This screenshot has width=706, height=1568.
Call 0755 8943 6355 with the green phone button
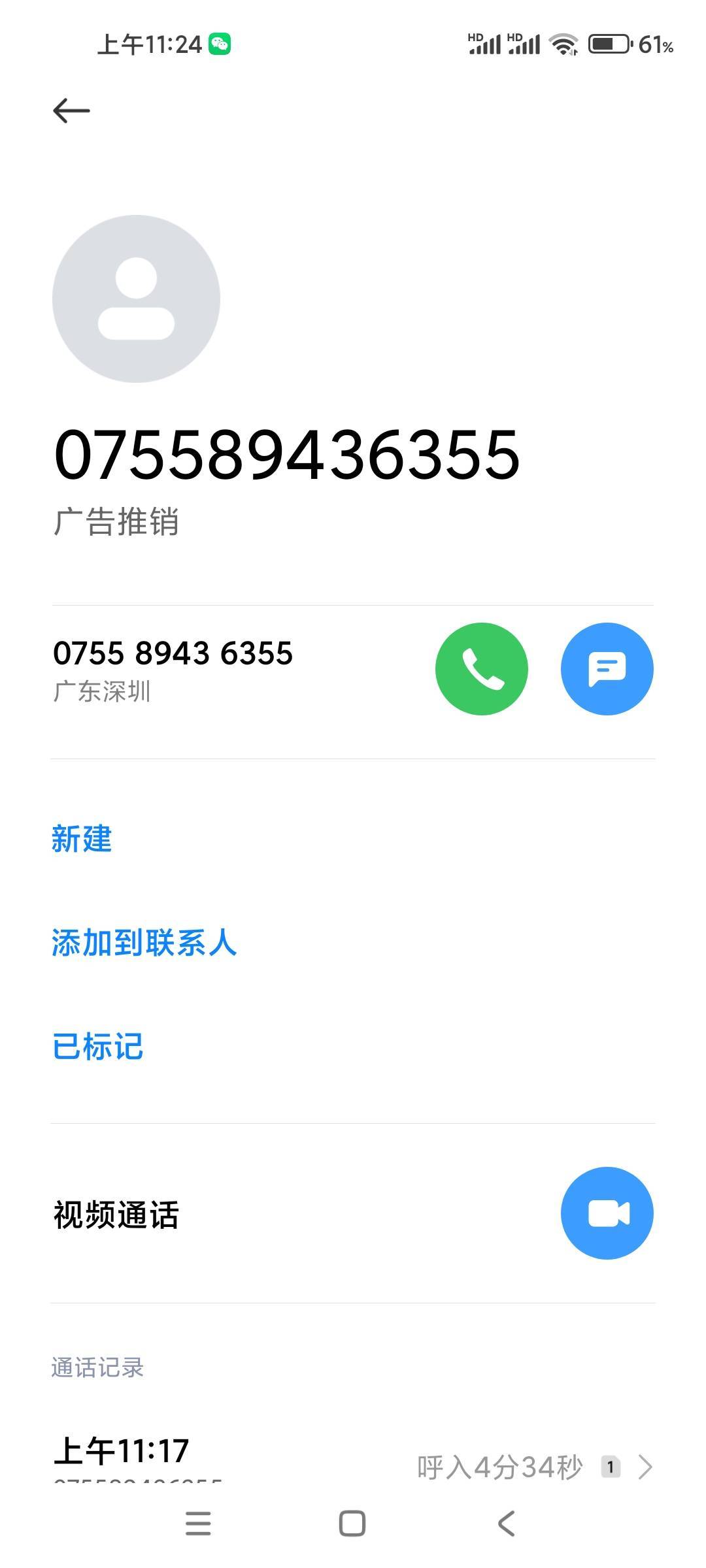(x=482, y=668)
